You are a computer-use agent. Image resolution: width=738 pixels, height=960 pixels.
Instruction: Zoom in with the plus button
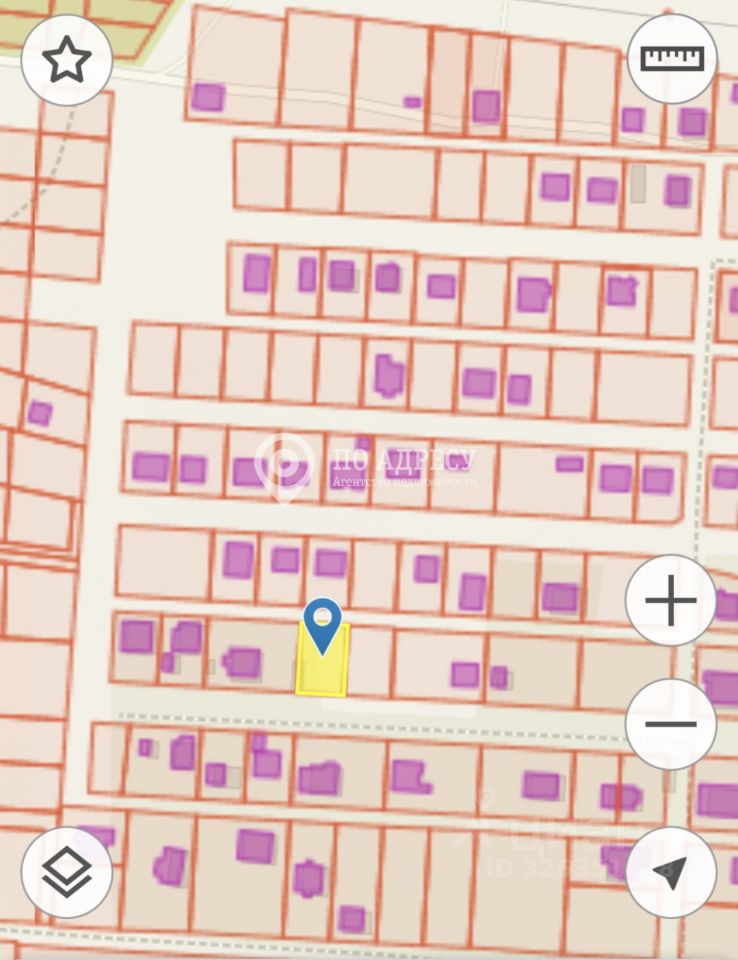670,601
